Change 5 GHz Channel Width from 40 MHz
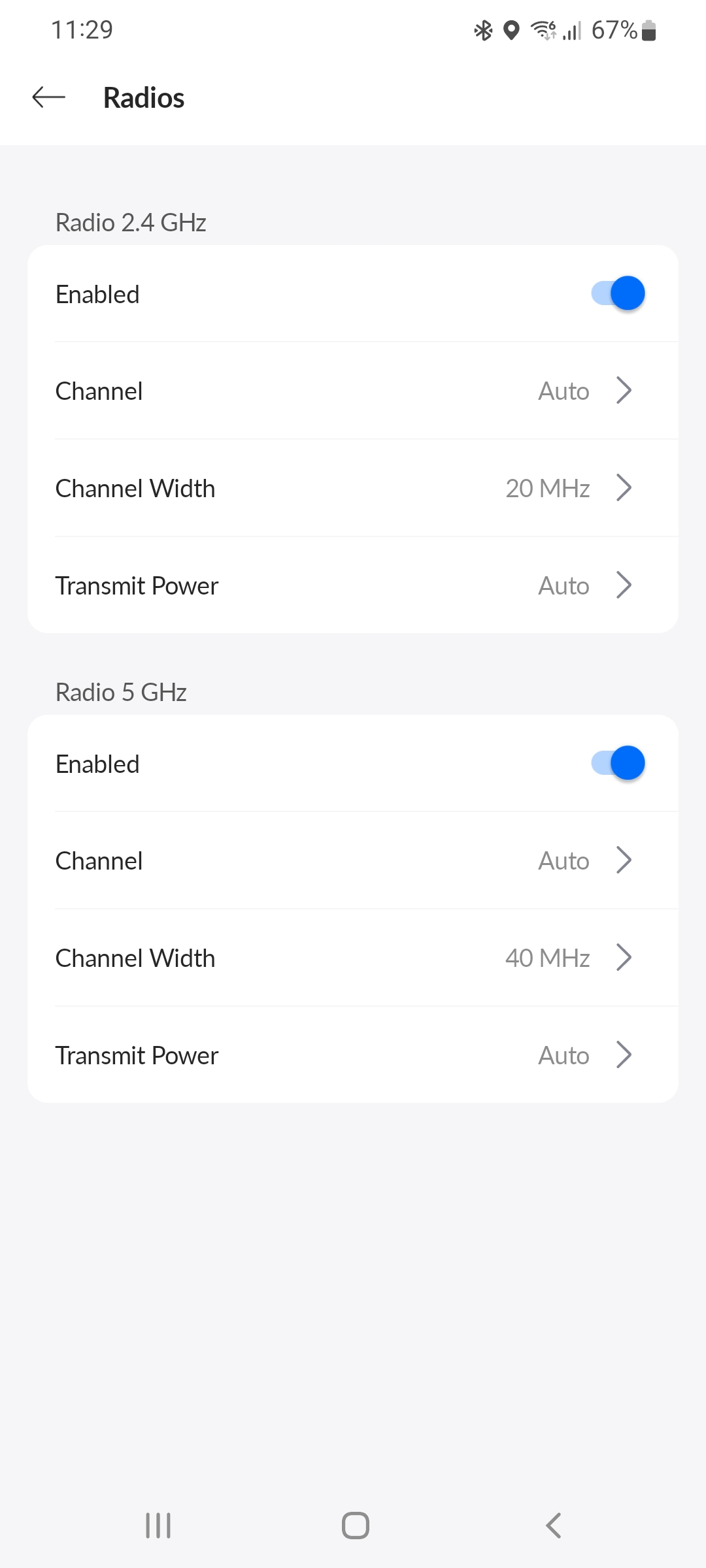Viewport: 706px width, 1568px height. 353,958
